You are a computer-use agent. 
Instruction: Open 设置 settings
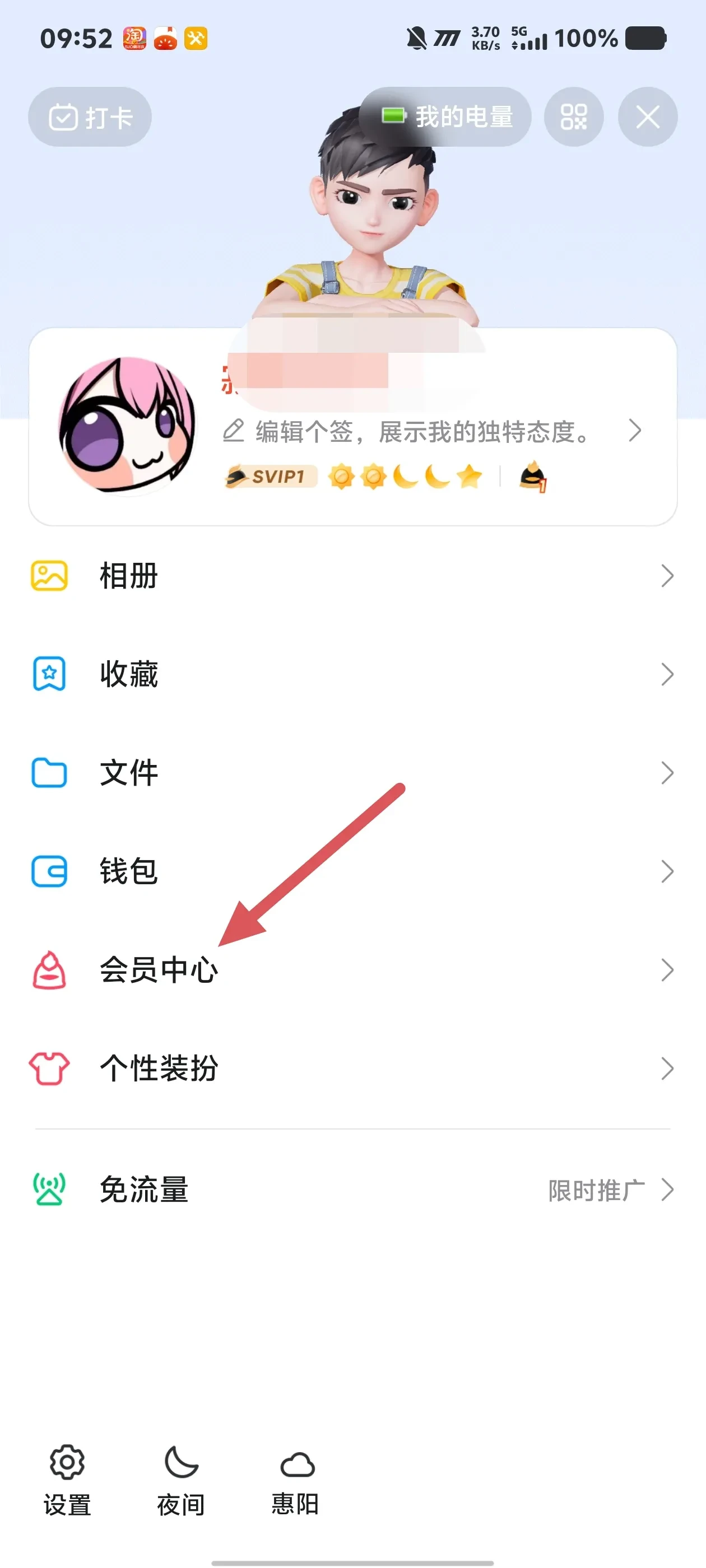pyautogui.click(x=67, y=1480)
